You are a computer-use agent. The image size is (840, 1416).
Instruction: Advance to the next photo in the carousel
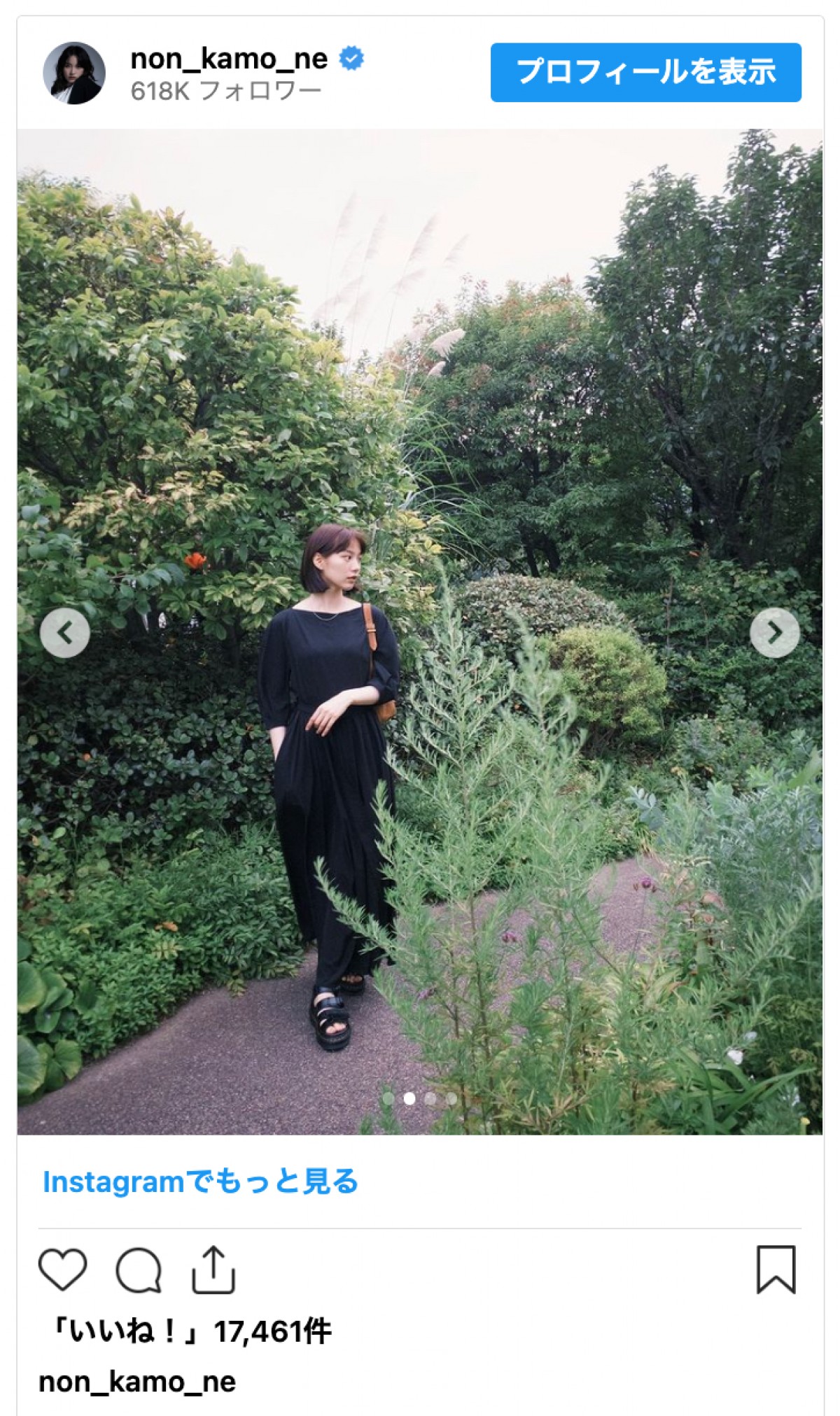point(774,633)
